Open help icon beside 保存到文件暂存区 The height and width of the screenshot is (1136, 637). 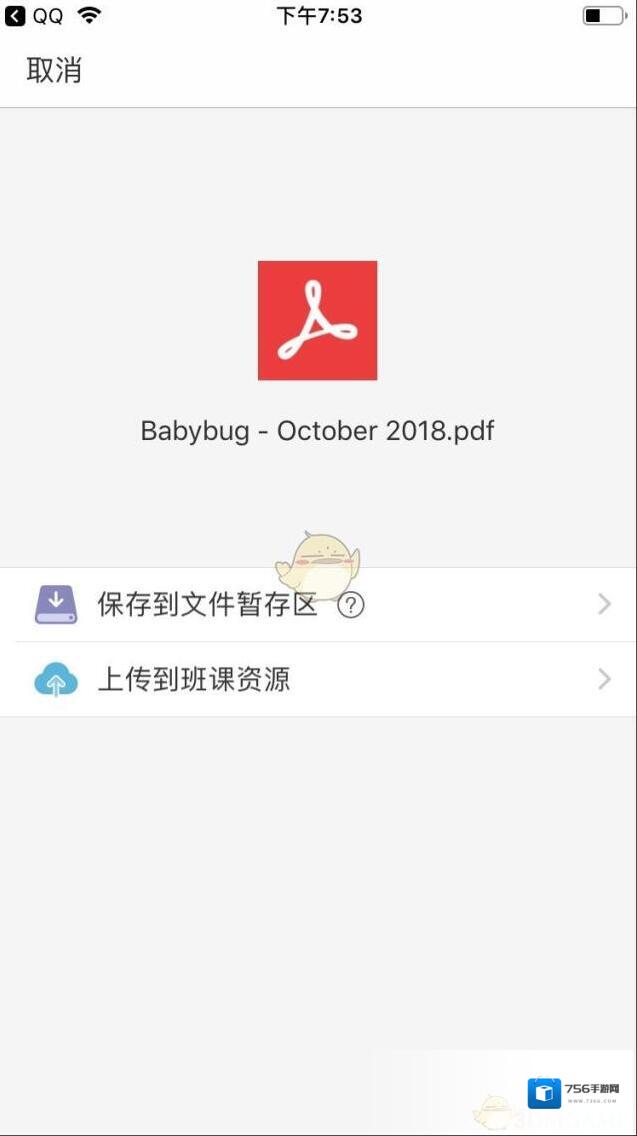[350, 605]
